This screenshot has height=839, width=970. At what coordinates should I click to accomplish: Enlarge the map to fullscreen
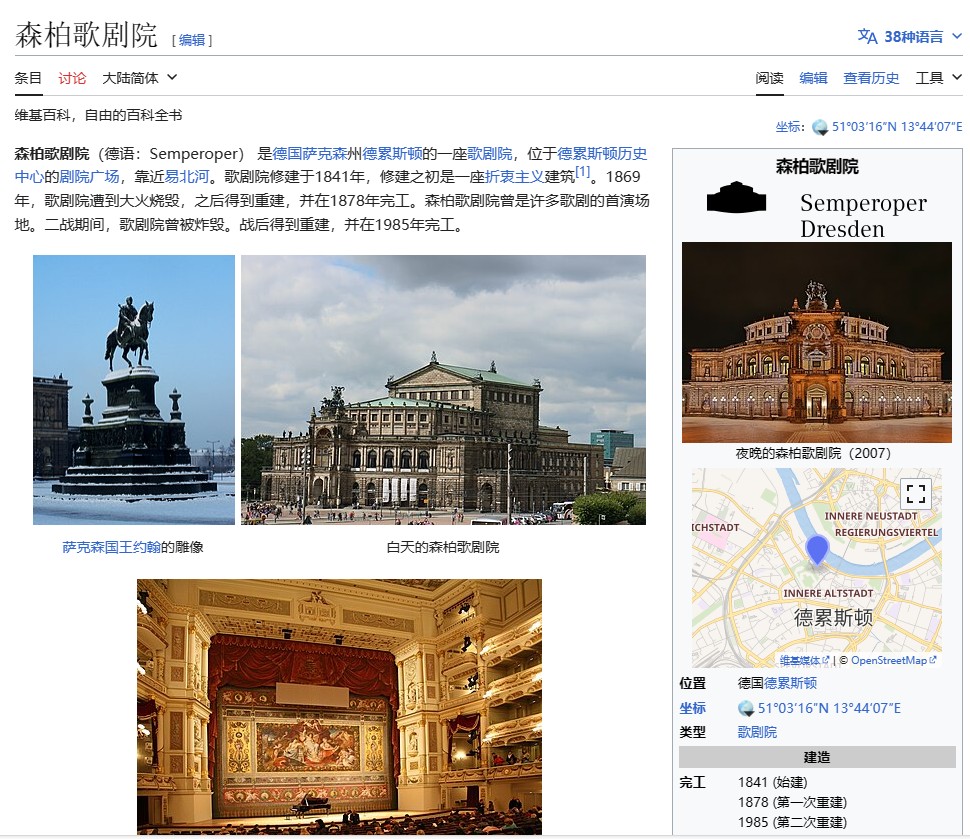click(916, 493)
